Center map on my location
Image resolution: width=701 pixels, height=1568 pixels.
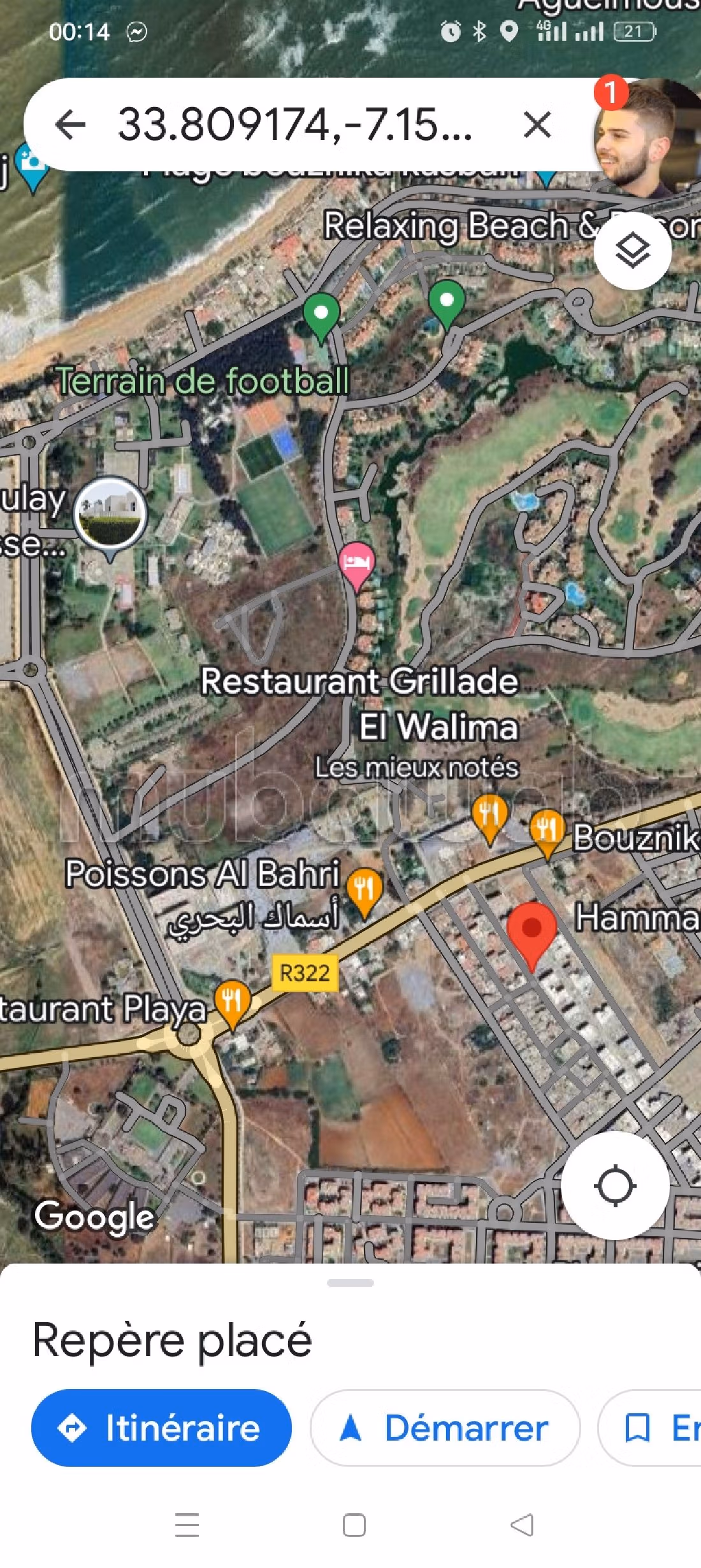[x=615, y=1185]
